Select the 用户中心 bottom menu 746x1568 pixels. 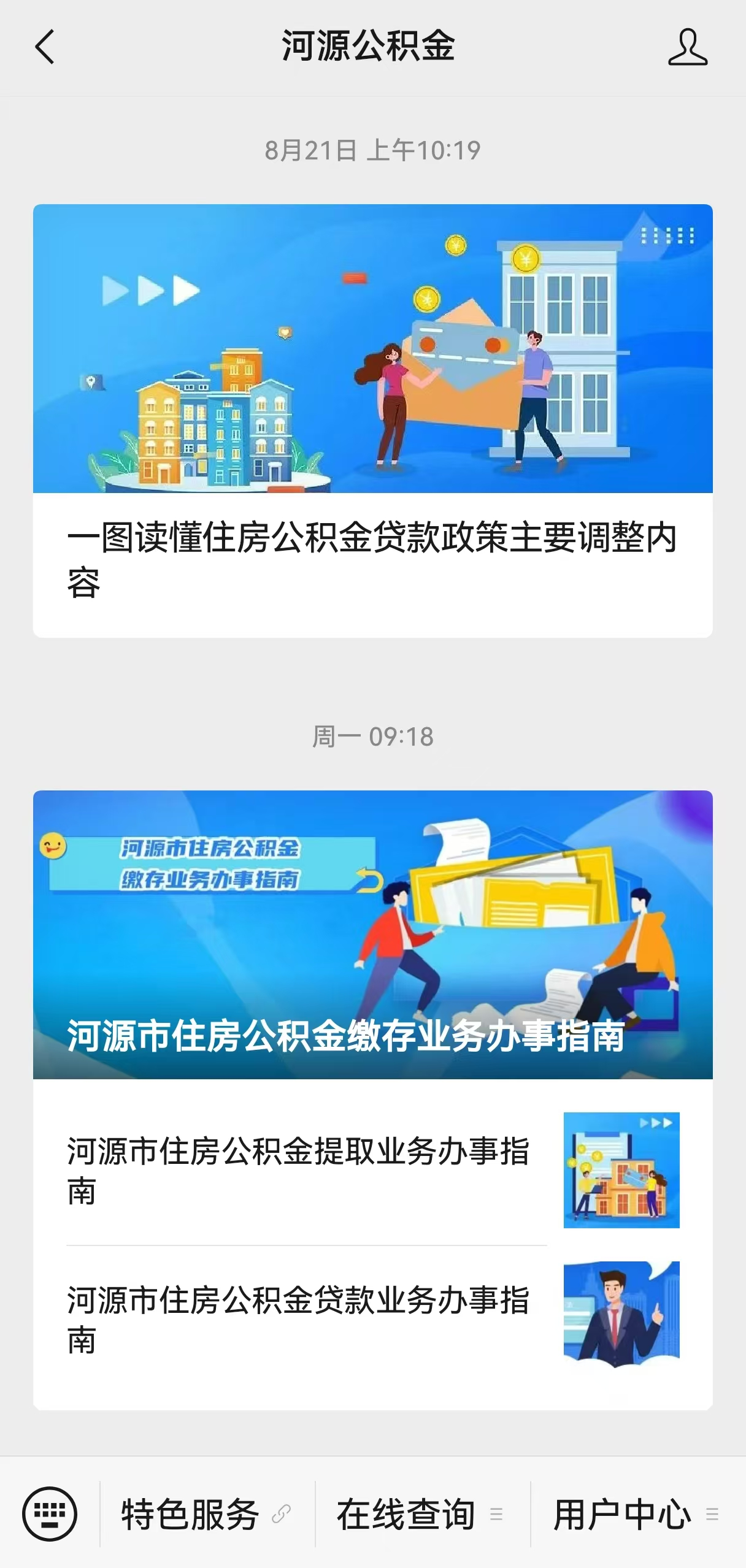624,1515
